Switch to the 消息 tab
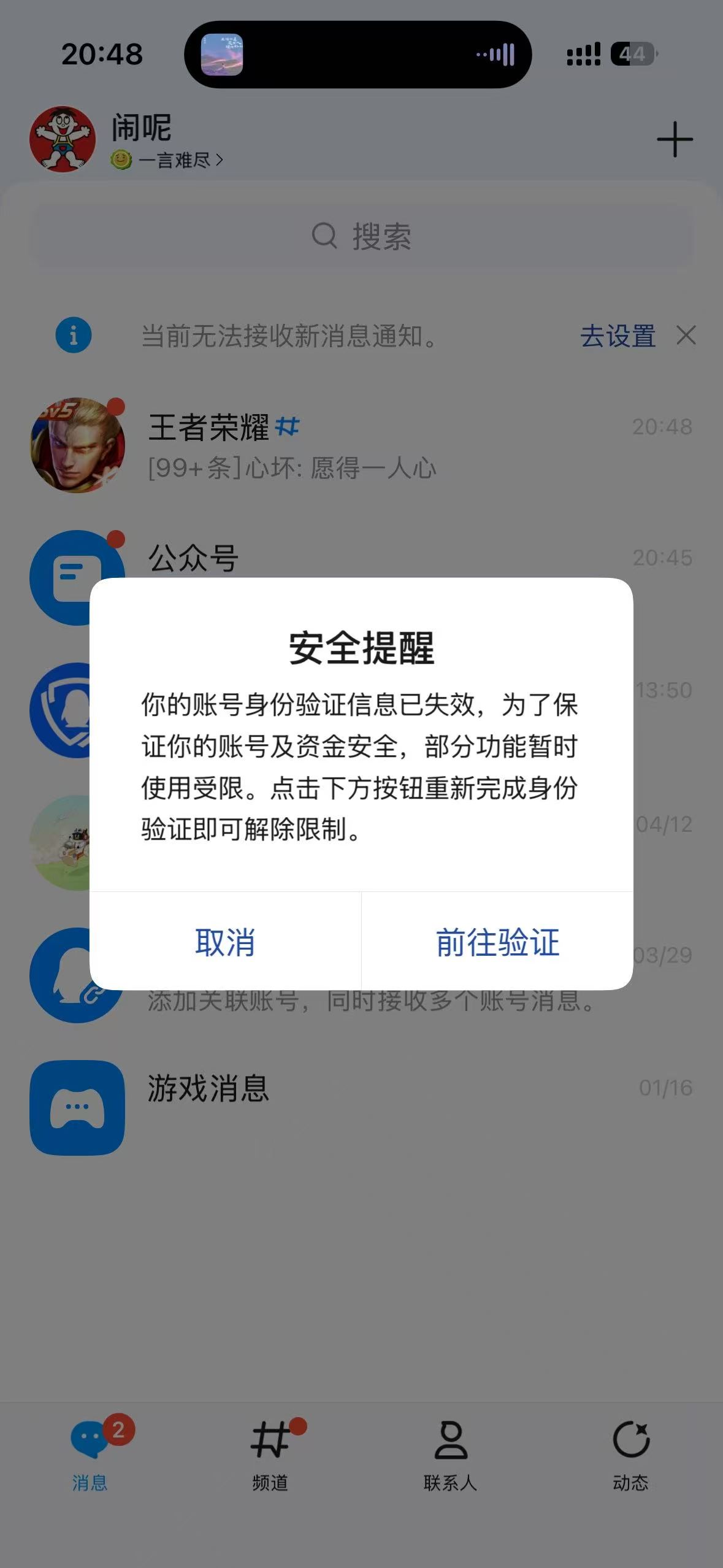Viewport: 723px width, 1568px height. pyautogui.click(x=90, y=1455)
